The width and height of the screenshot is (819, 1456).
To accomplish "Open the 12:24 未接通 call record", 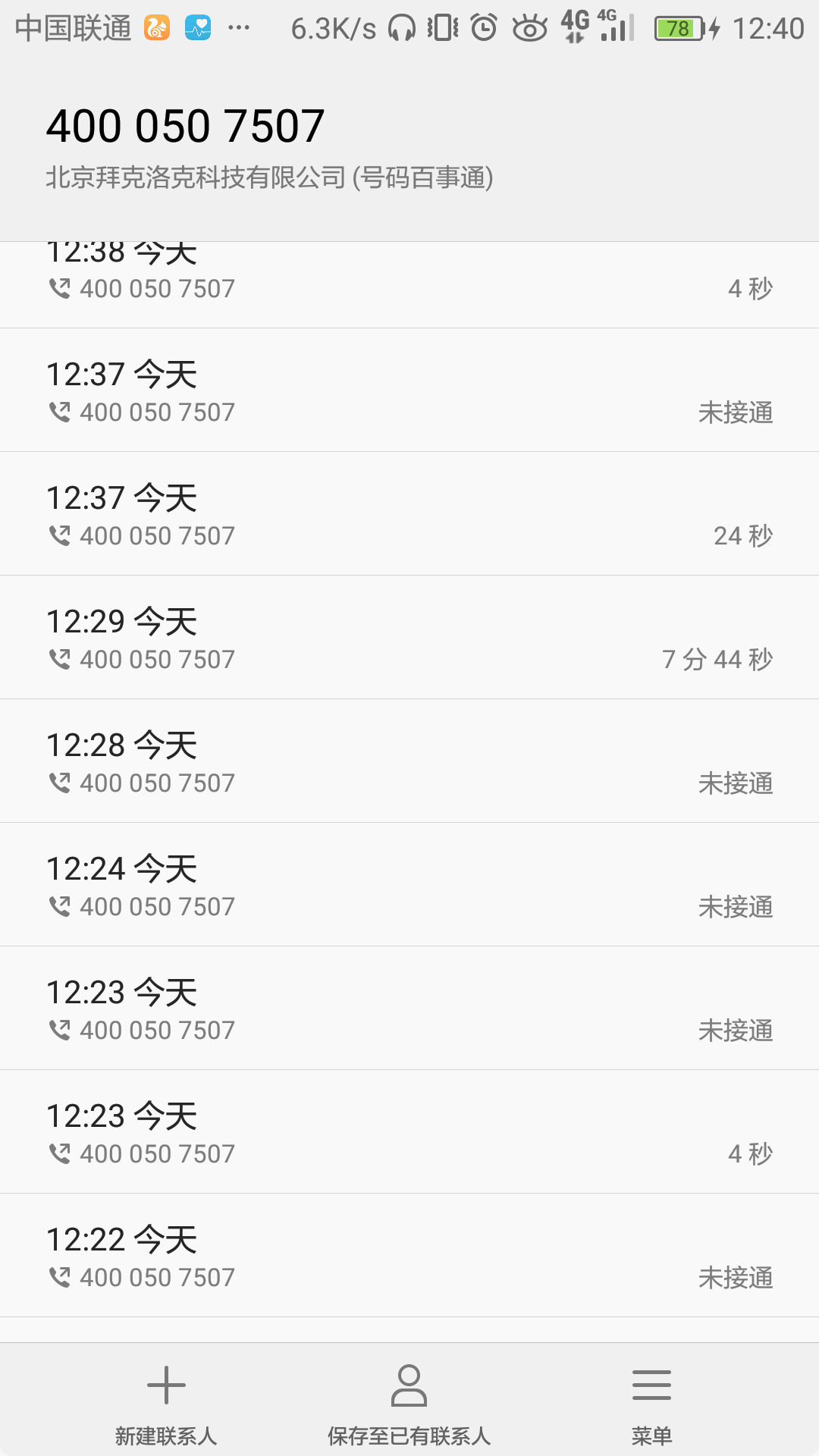I will point(409,885).
